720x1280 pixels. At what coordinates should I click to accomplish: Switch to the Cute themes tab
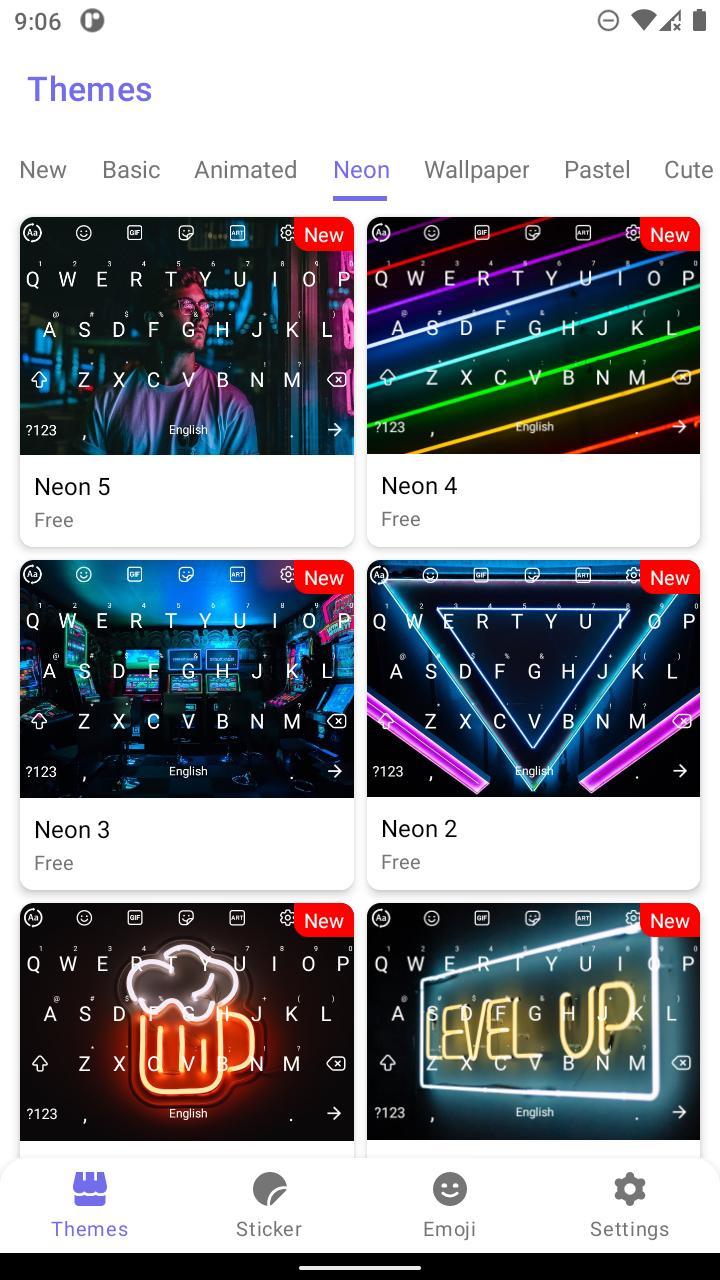click(688, 170)
